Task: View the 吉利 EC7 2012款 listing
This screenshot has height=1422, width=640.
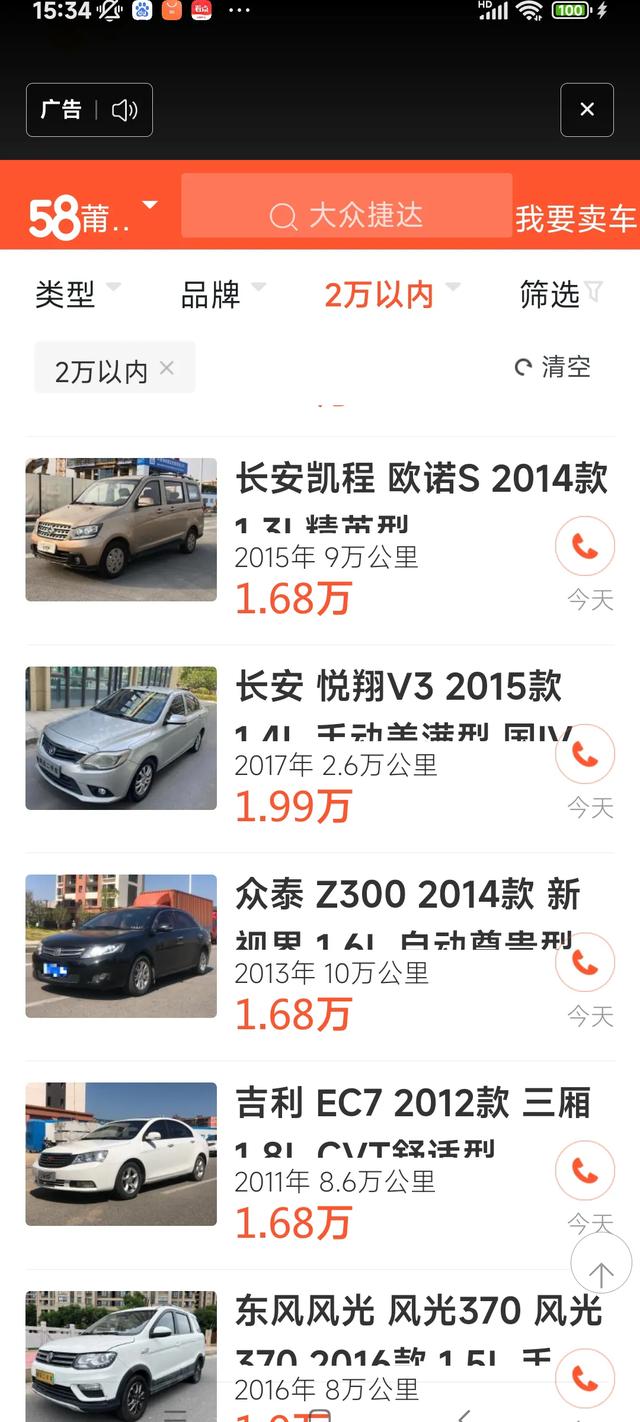Action: tap(412, 1104)
